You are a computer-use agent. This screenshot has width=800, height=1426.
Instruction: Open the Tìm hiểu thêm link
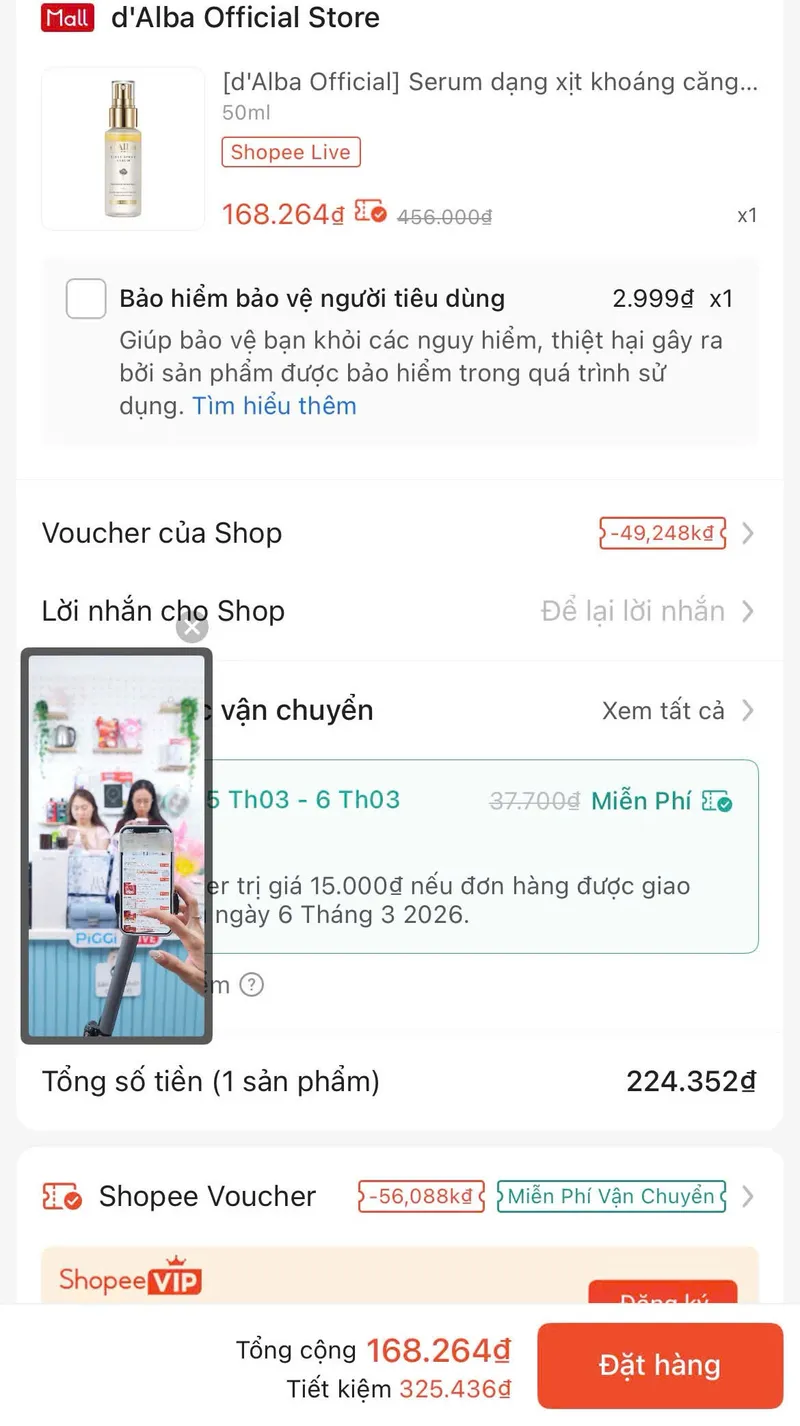point(274,405)
